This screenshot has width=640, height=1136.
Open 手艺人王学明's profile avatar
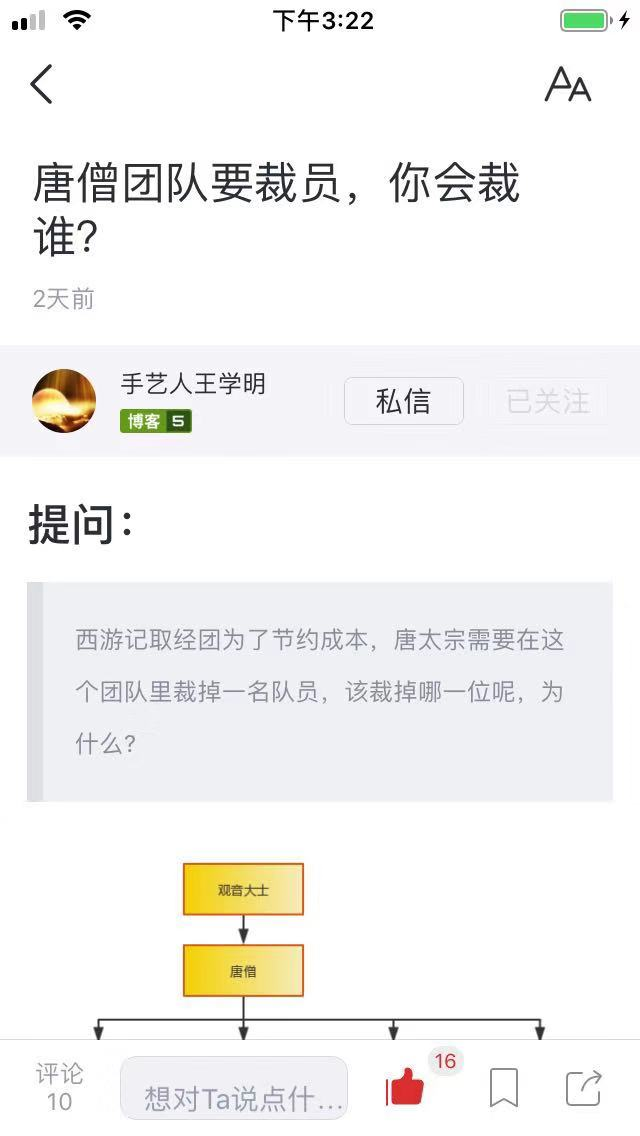coord(64,400)
